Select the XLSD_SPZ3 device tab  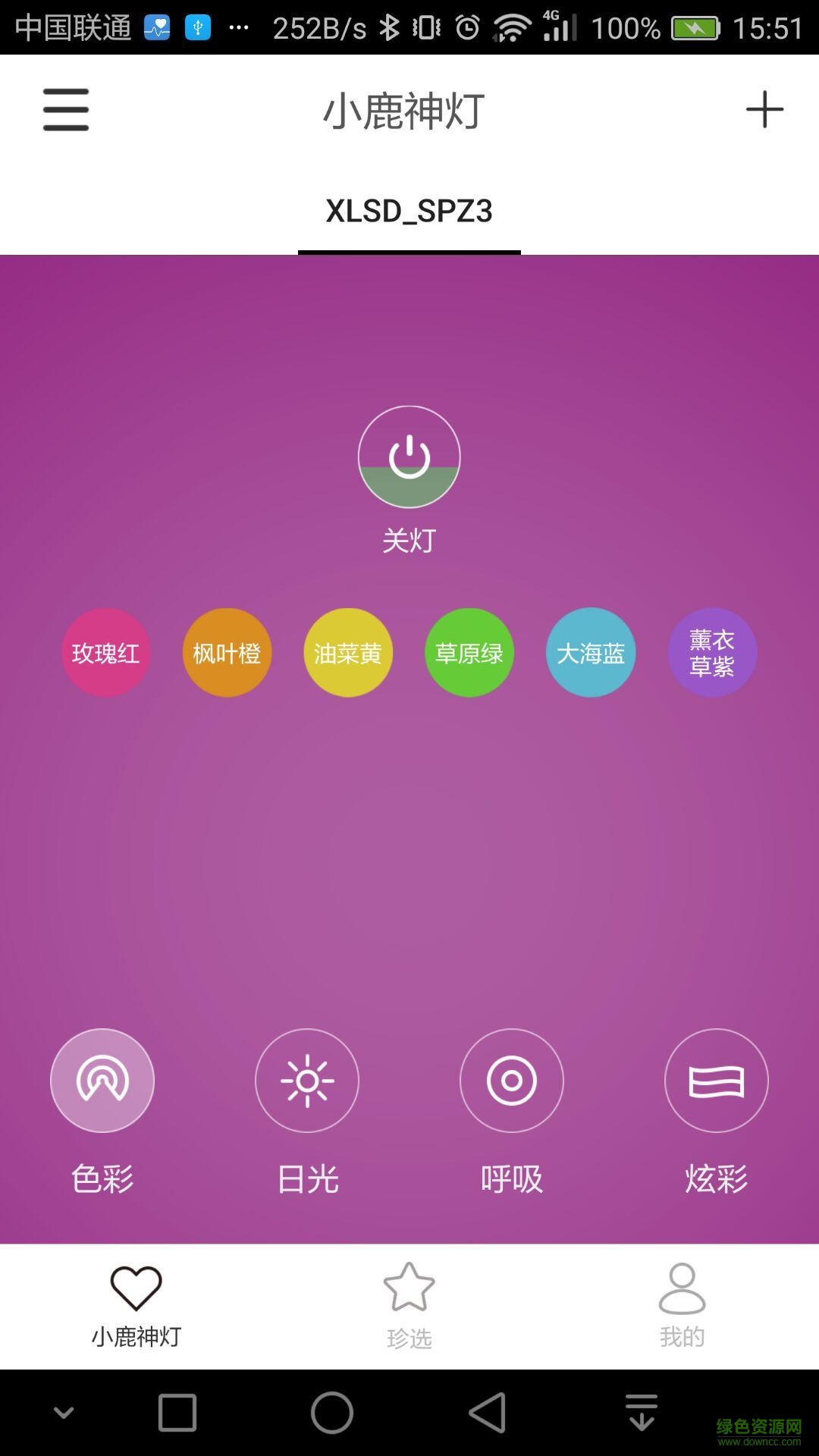point(409,212)
